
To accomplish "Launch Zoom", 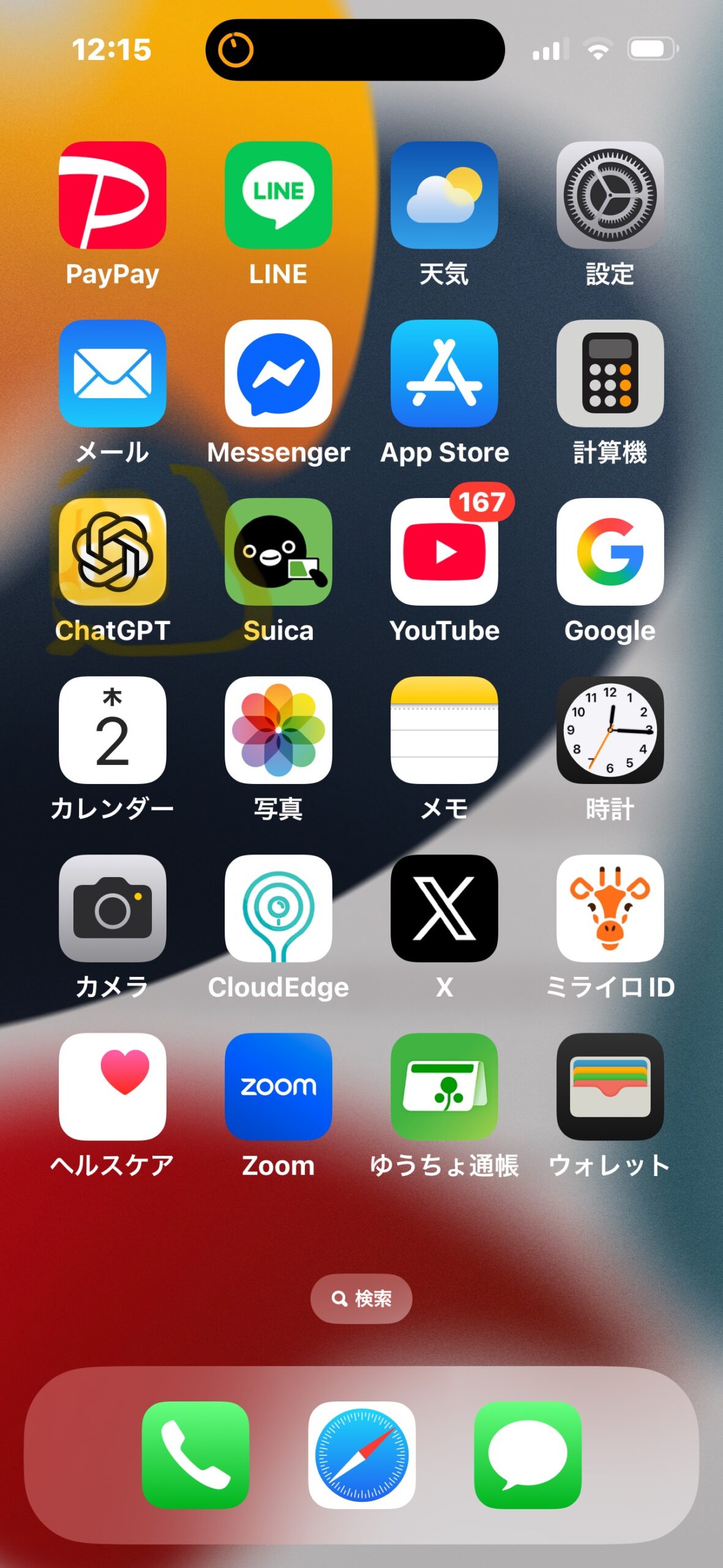I will (x=278, y=1087).
